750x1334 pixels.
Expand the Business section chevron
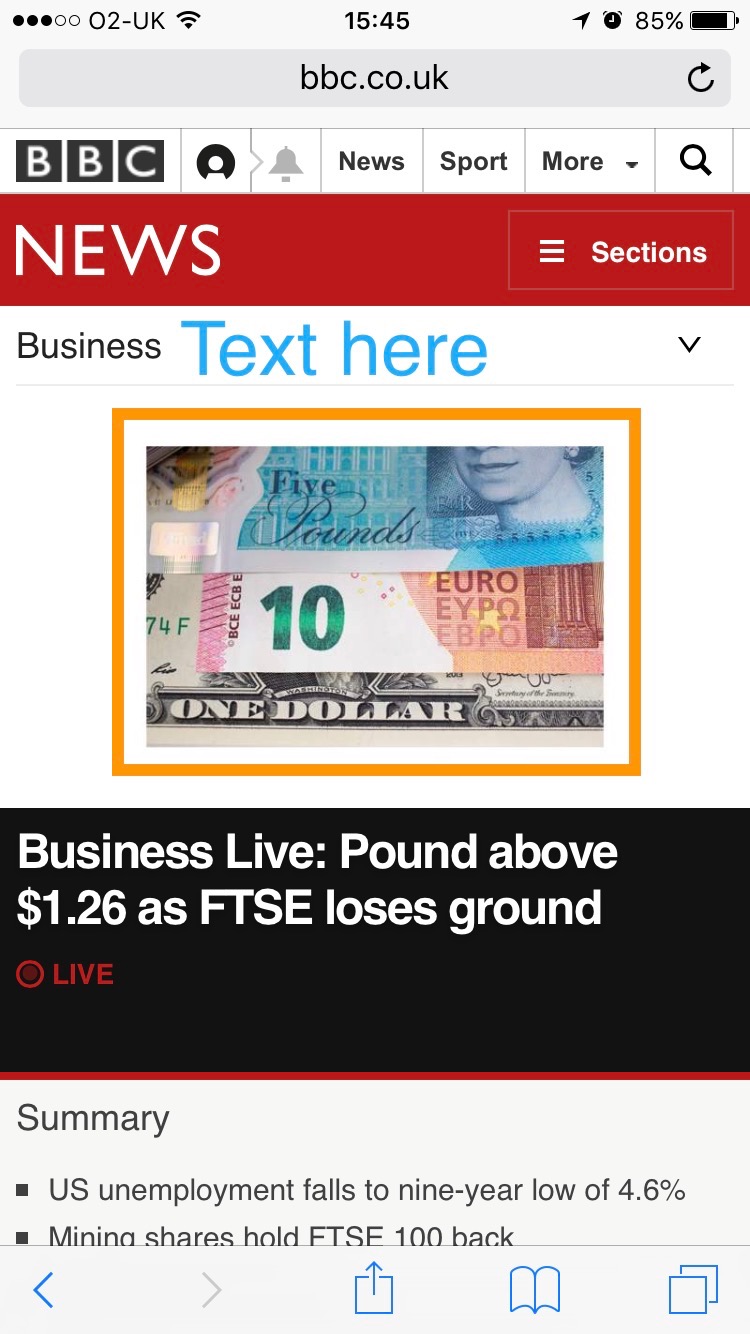(689, 345)
